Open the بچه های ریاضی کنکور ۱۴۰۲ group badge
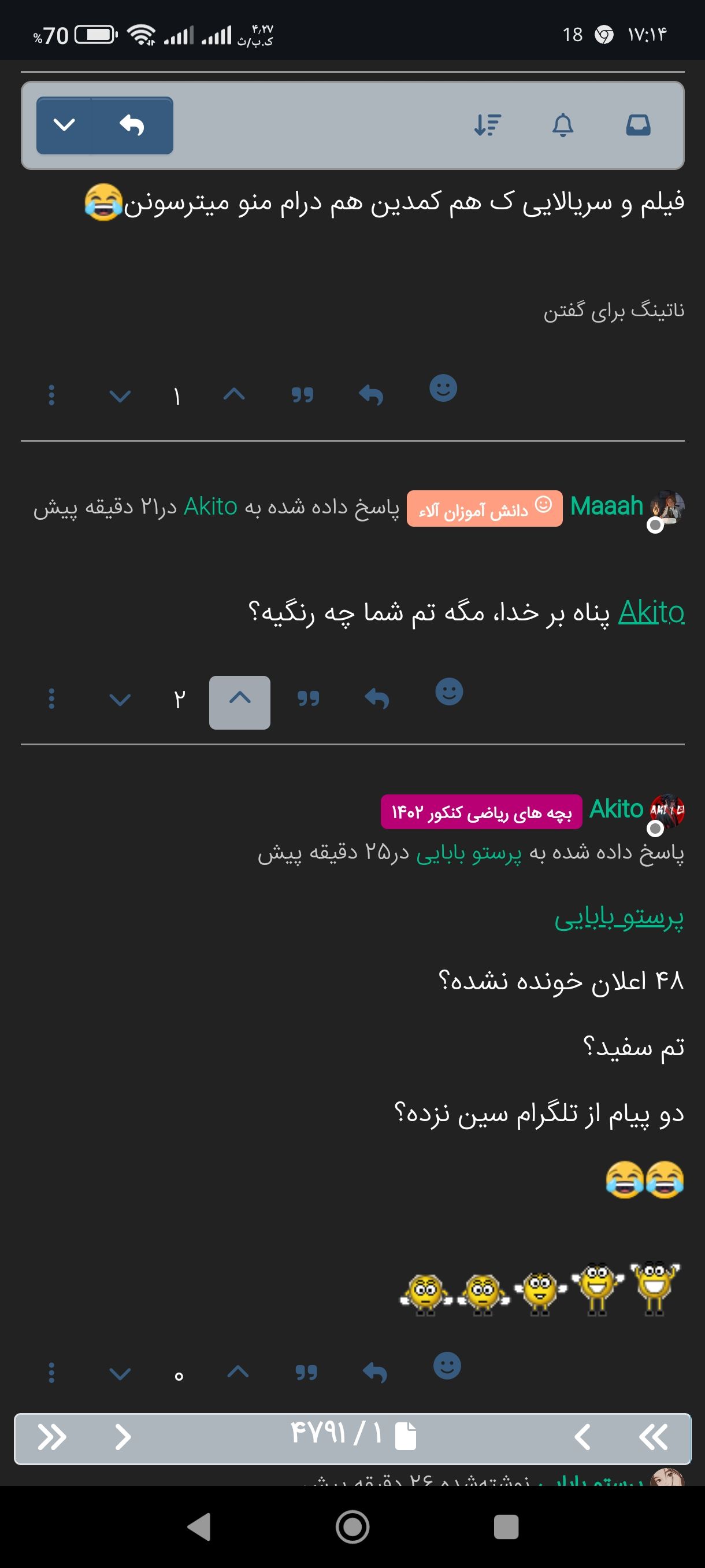The image size is (705, 1568). click(481, 812)
